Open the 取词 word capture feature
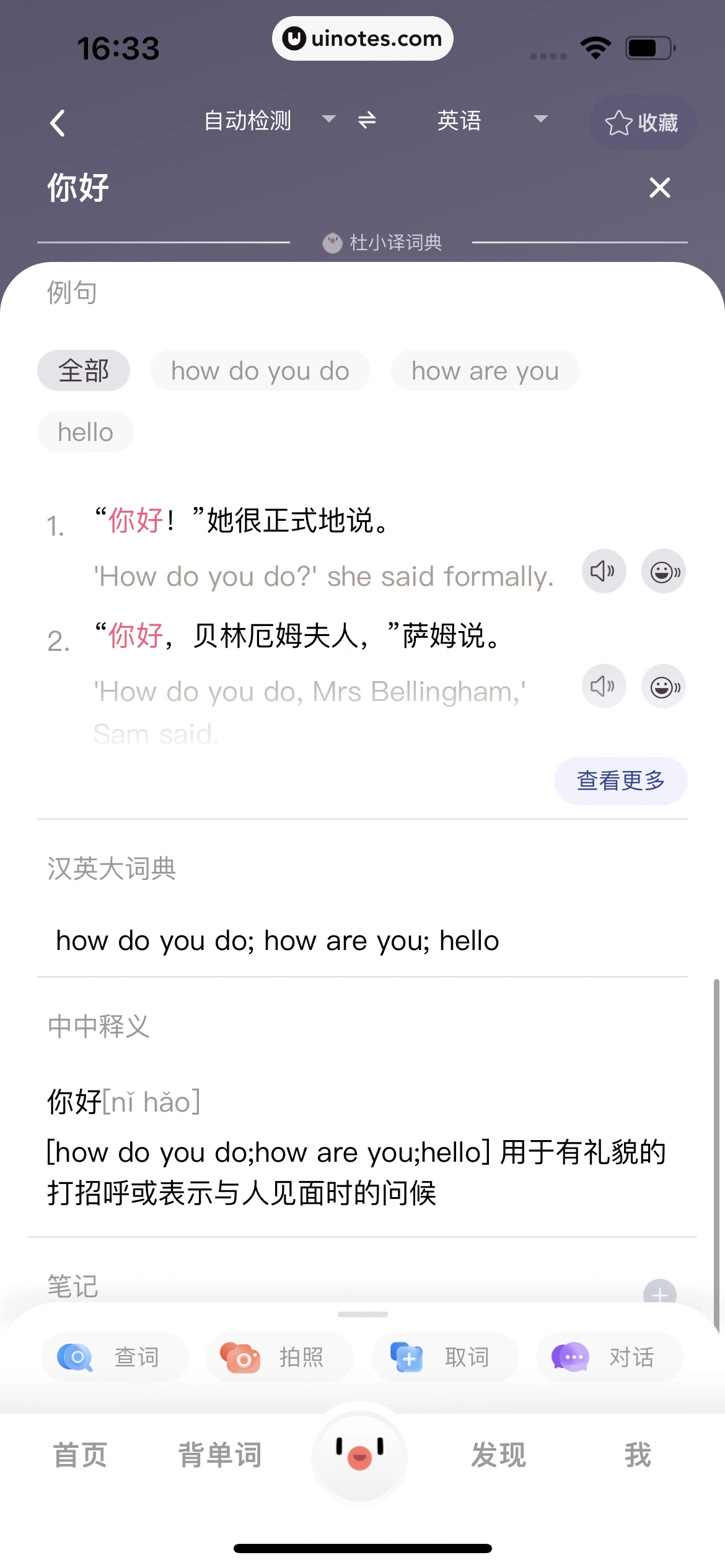 (444, 1357)
